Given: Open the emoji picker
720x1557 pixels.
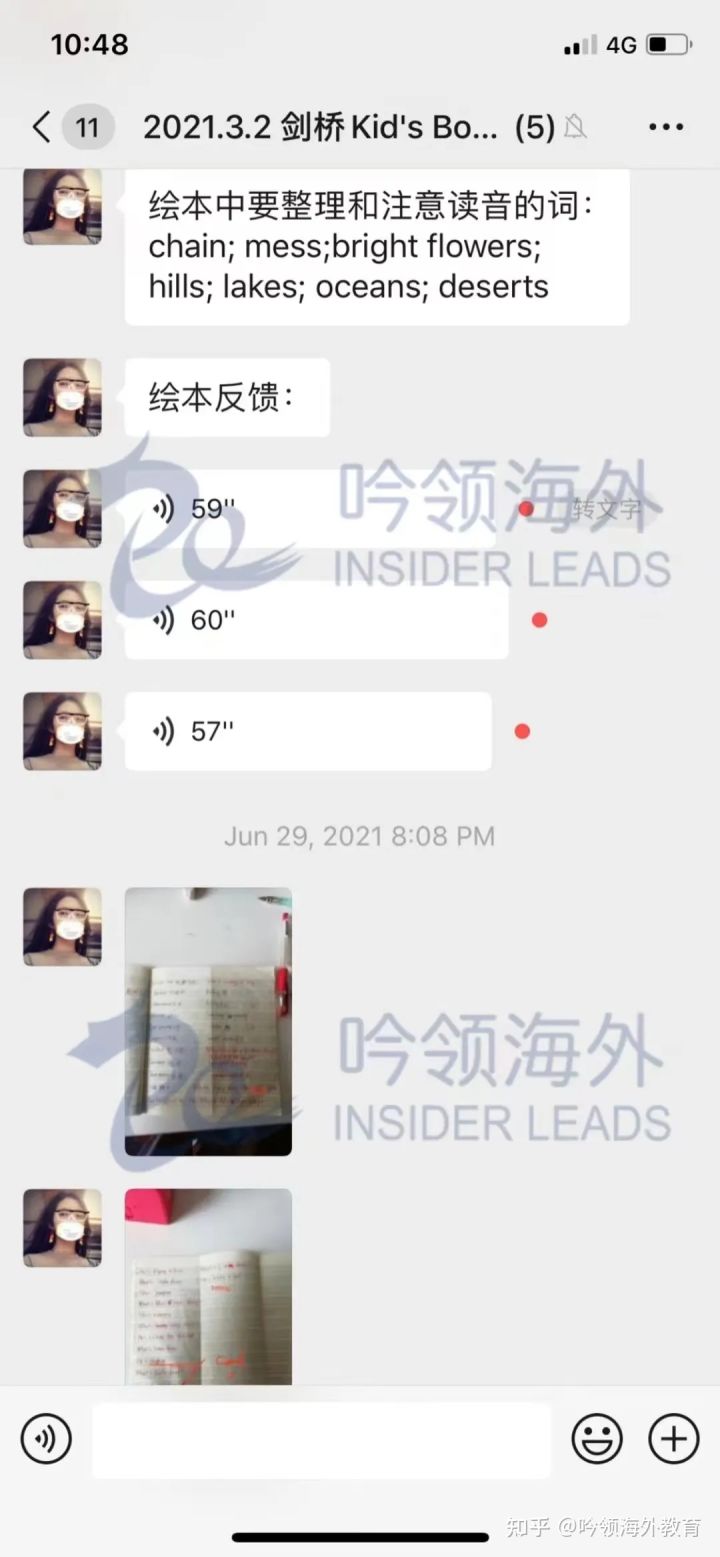Looking at the screenshot, I should point(597,1440).
